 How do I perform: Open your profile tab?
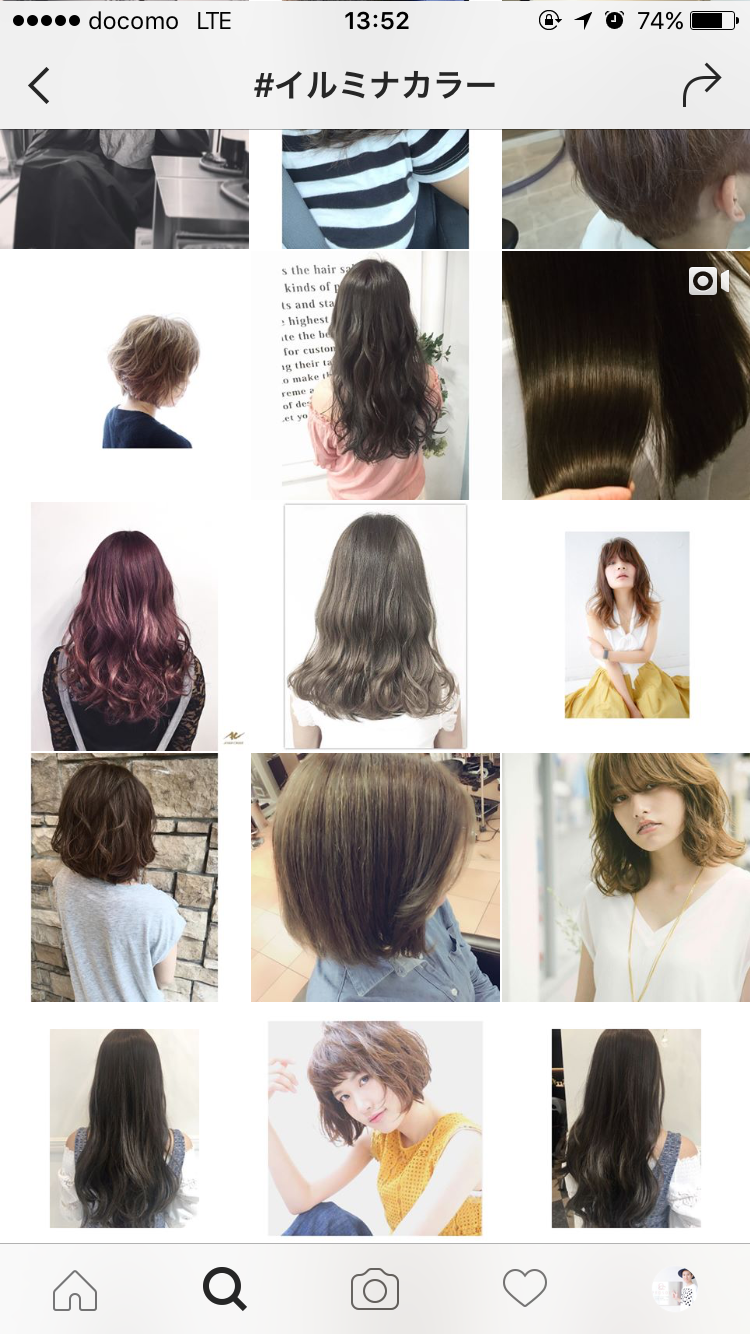coord(675,1289)
